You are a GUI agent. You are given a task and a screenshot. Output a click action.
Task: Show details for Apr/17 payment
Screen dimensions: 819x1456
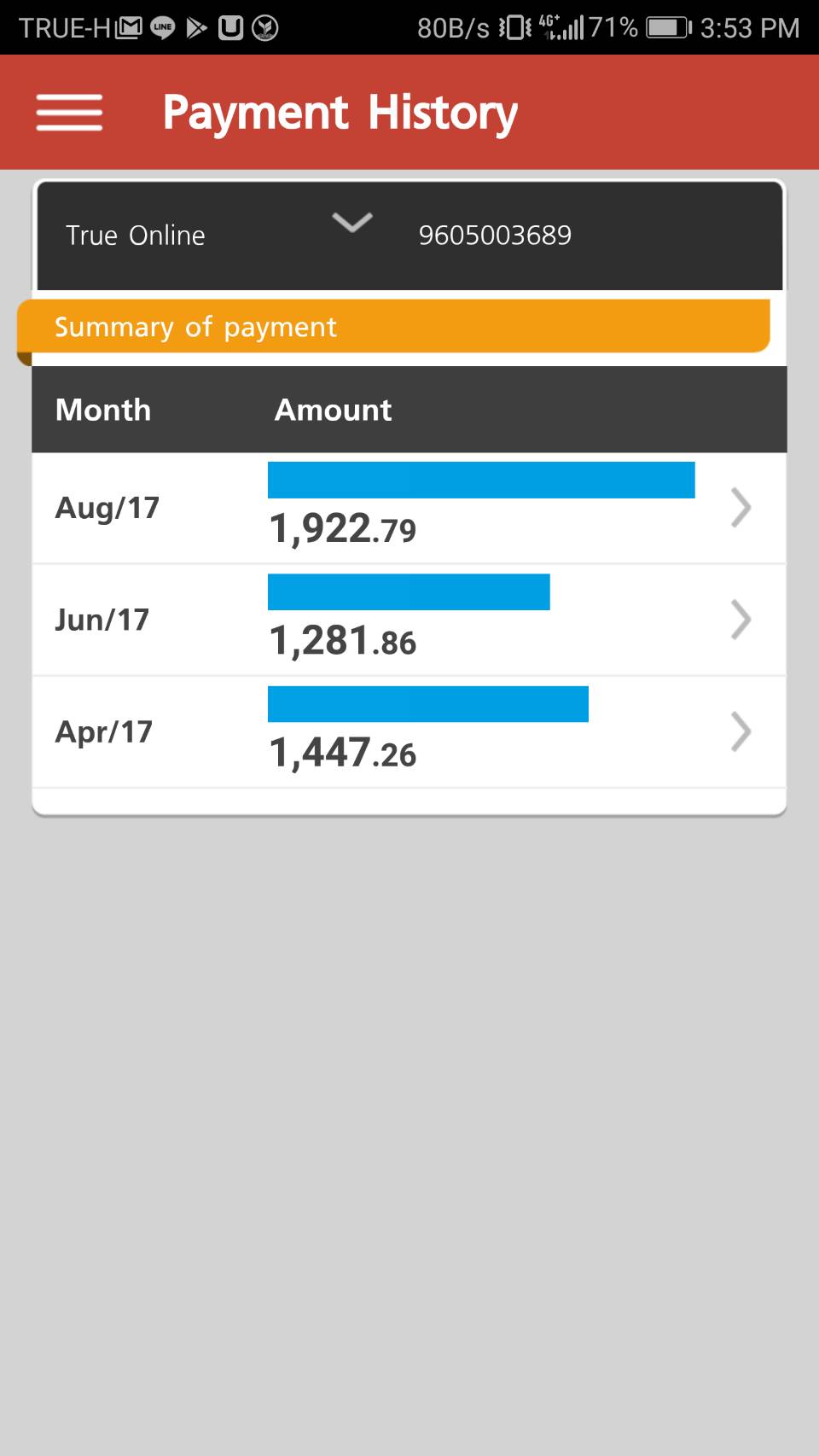coord(741,731)
